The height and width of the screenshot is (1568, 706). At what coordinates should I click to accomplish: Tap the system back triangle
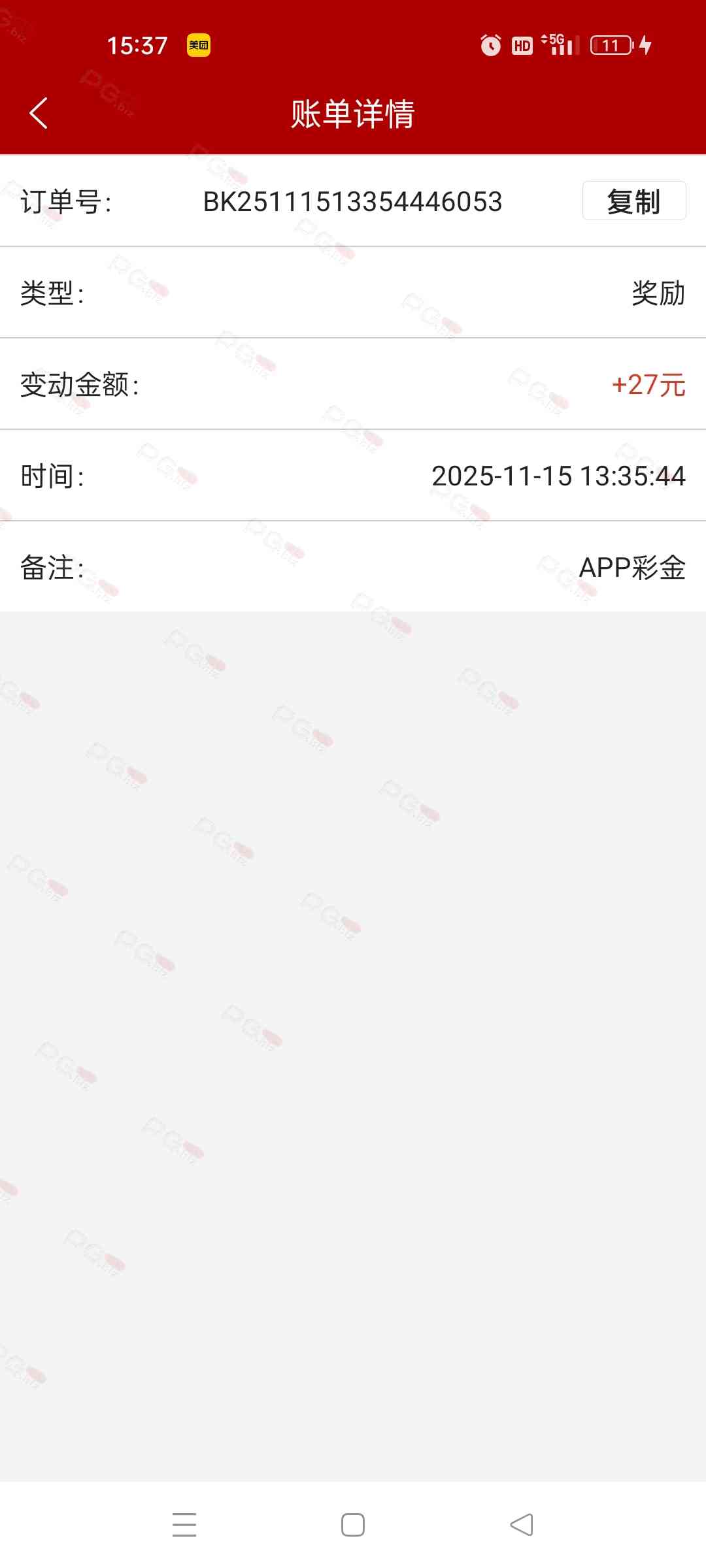coord(522,1525)
